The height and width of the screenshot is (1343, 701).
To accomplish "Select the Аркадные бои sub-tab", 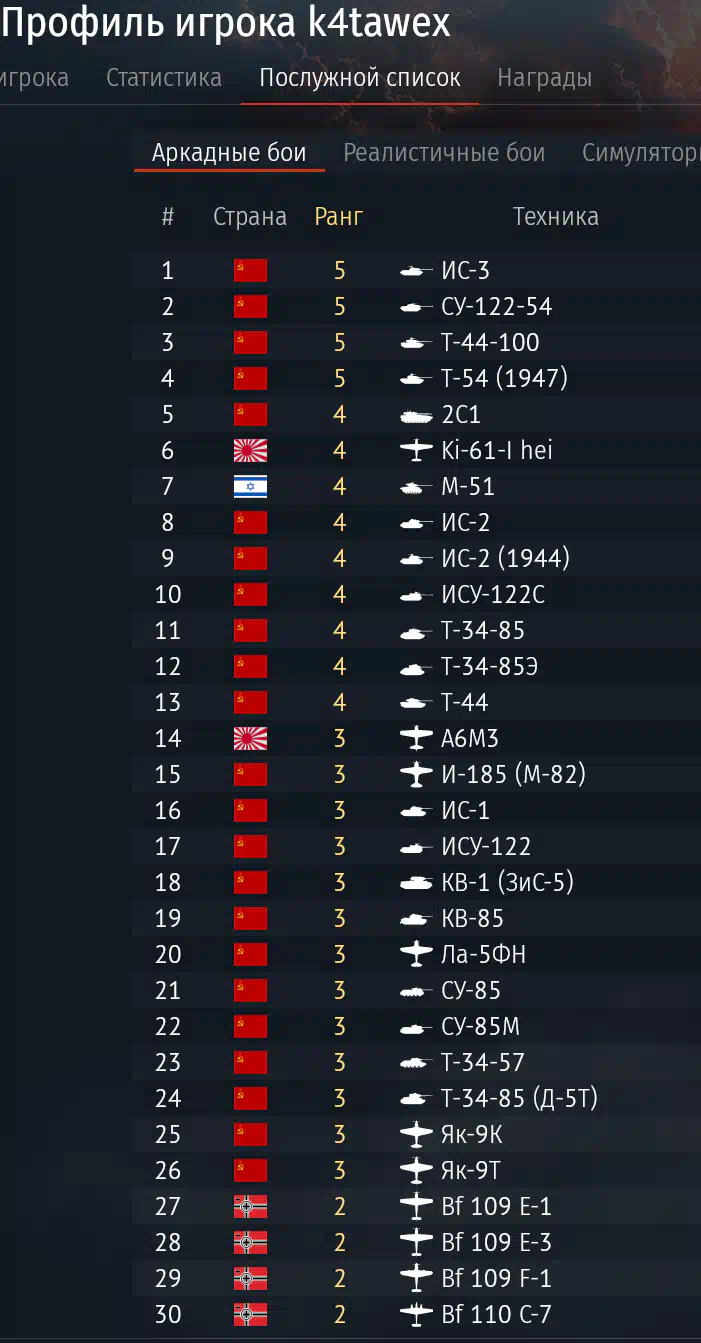I will [x=229, y=153].
